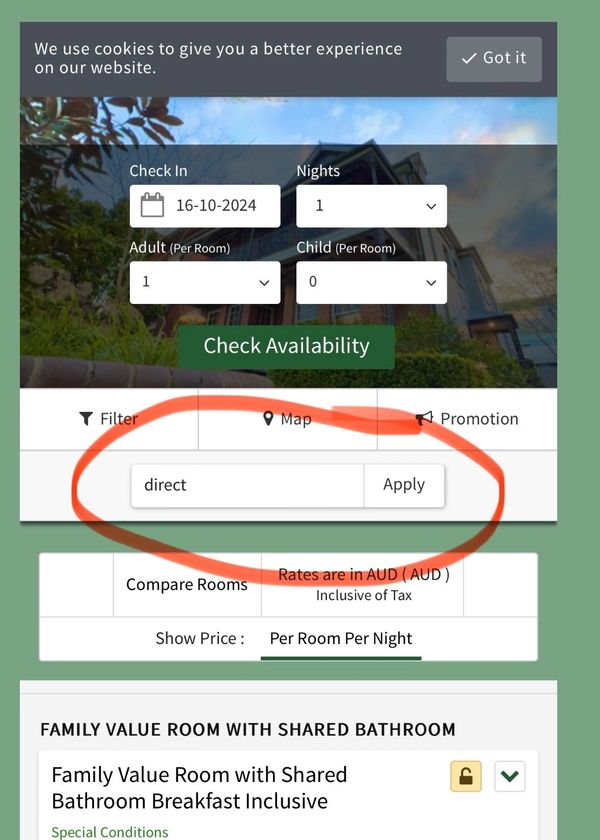Select Per Room Per Night price option
This screenshot has width=600, height=840.
[341, 638]
